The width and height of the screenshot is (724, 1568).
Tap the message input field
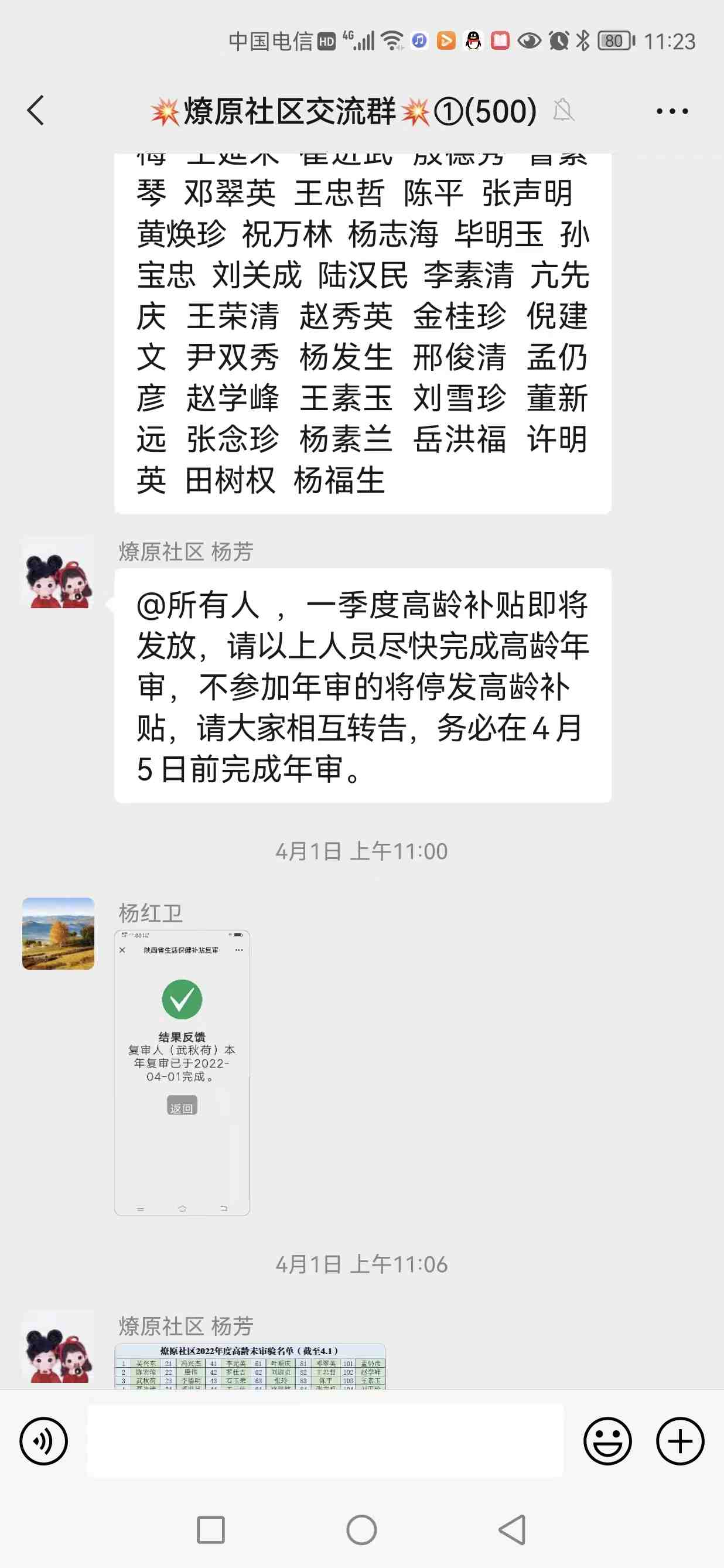(325, 1441)
